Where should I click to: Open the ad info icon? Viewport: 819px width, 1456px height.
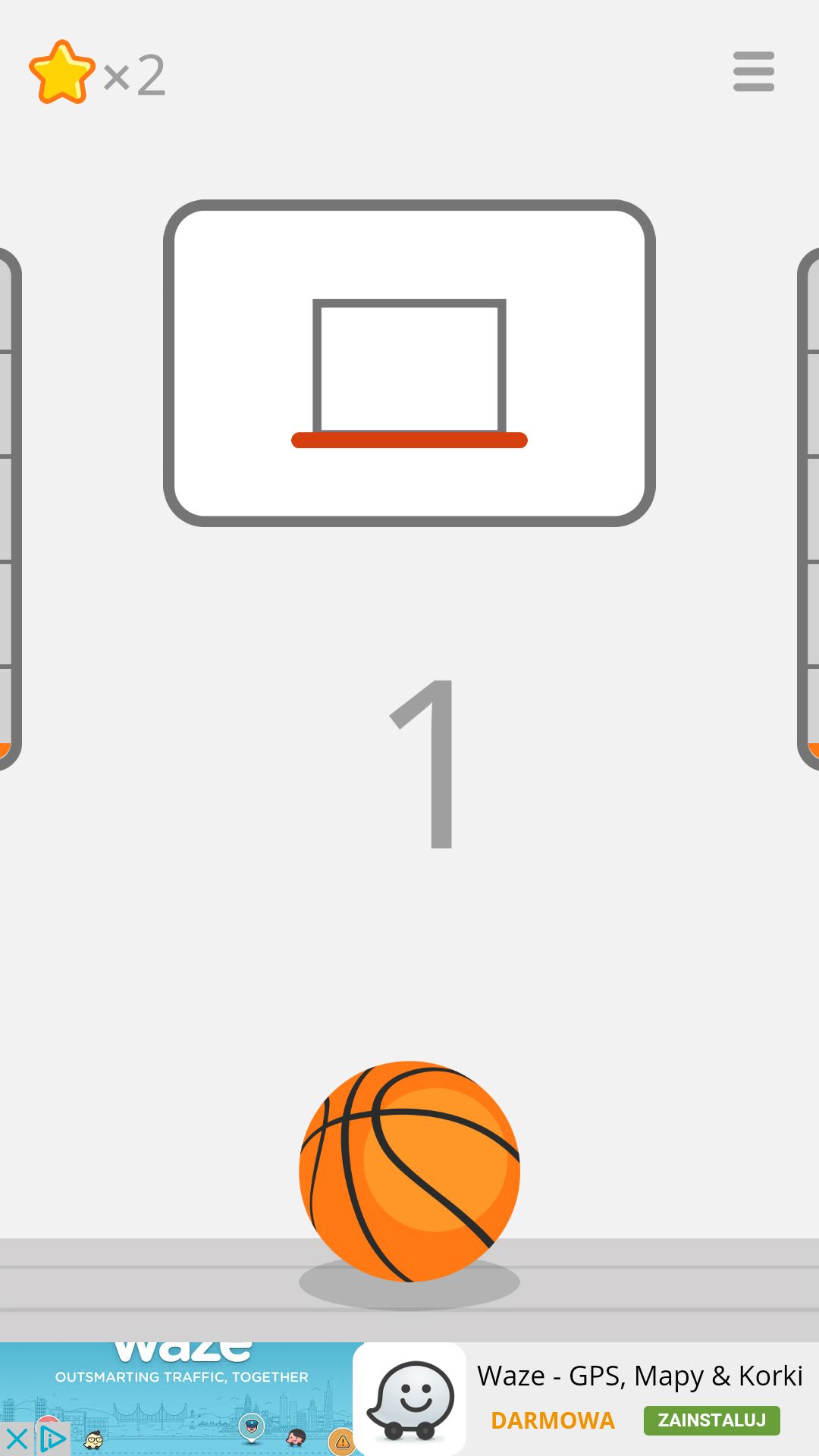[52, 1438]
